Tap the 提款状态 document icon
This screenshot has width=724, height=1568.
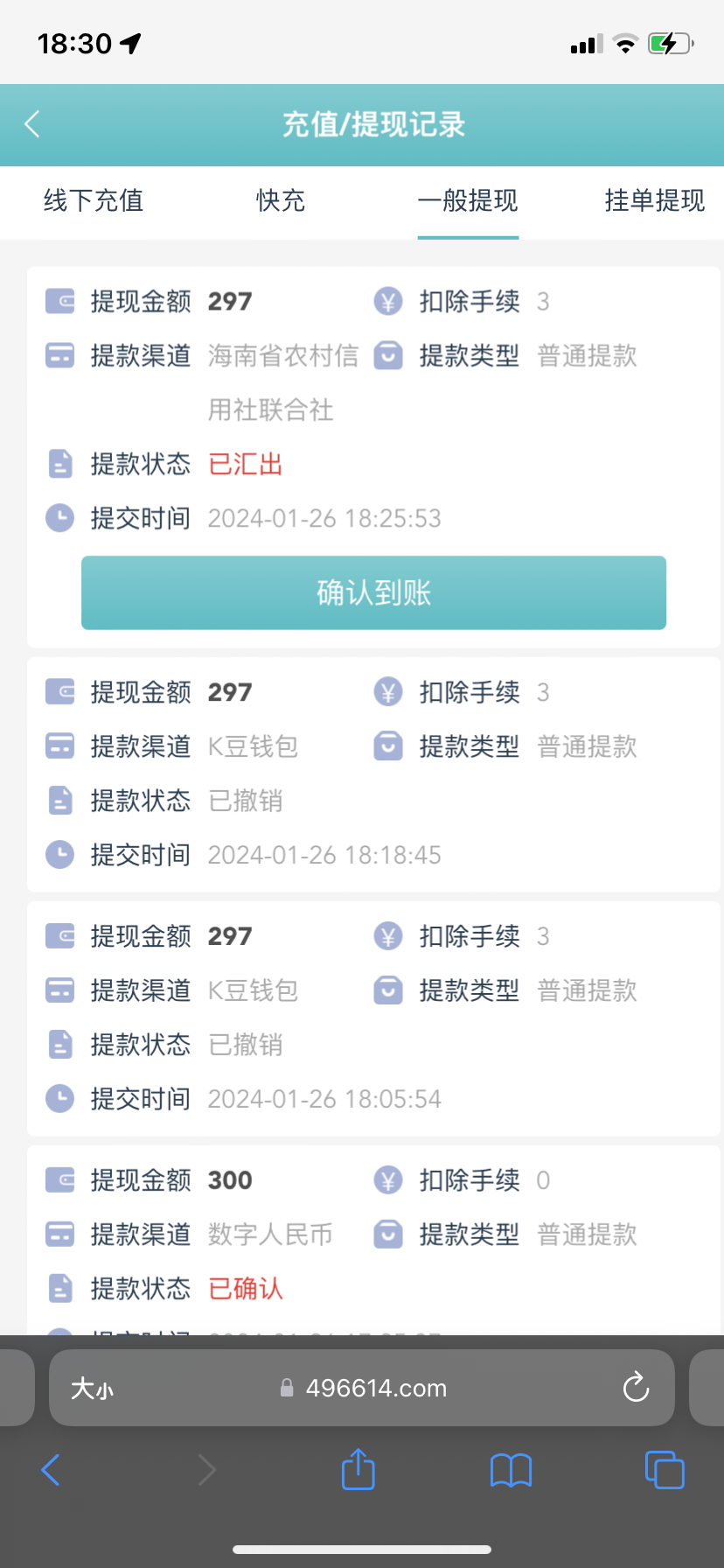click(59, 464)
